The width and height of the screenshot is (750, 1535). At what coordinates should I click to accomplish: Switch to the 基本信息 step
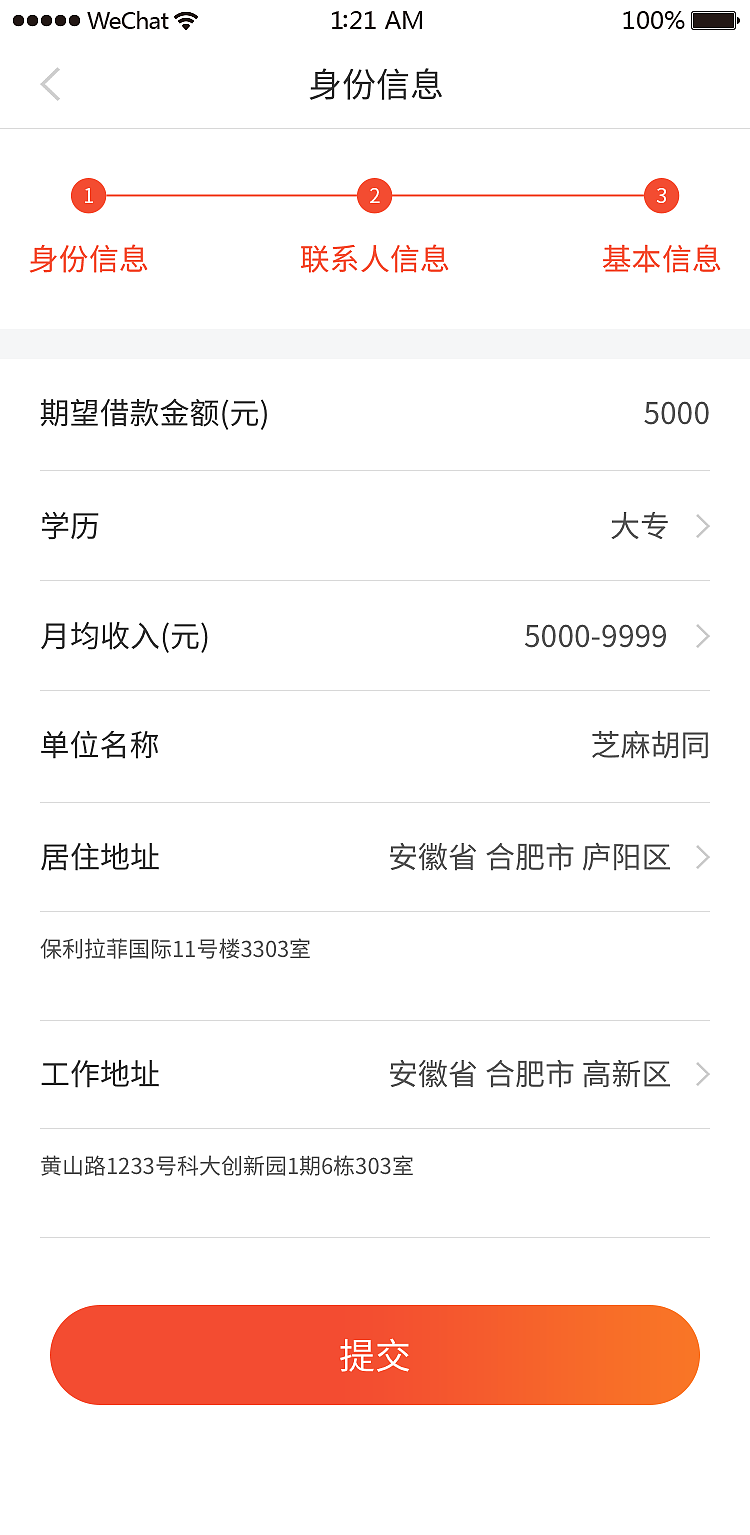click(x=661, y=259)
